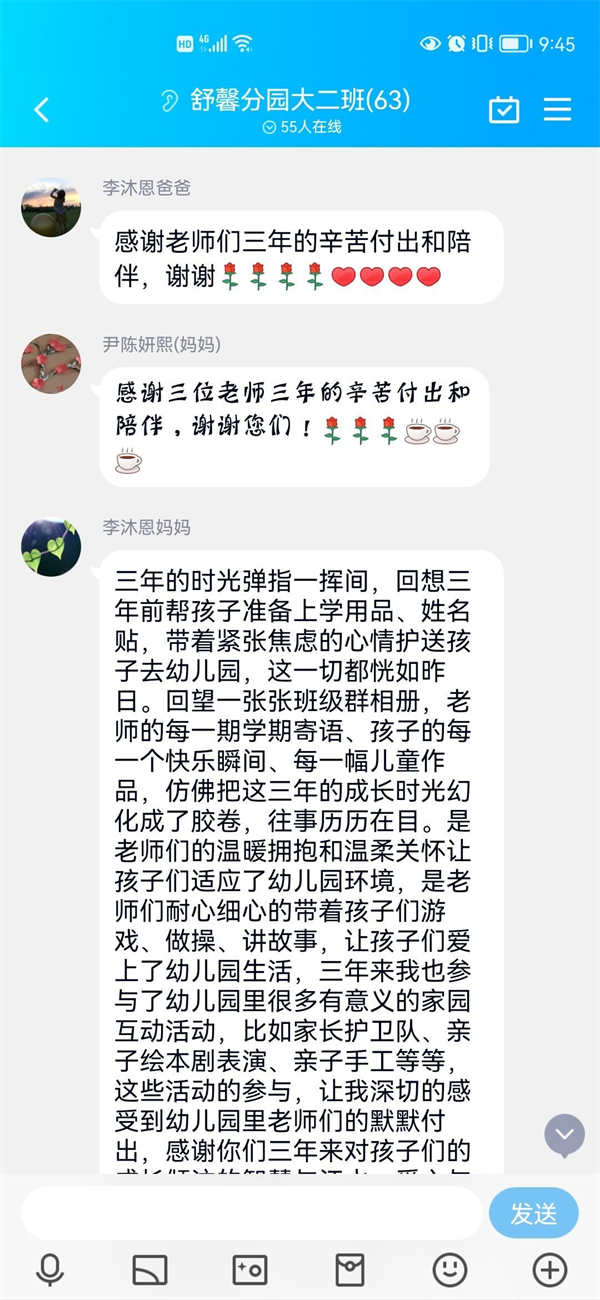Open 尹陈妍熙(妈妈)'s profile avatar
600x1300 pixels.
tap(51, 364)
